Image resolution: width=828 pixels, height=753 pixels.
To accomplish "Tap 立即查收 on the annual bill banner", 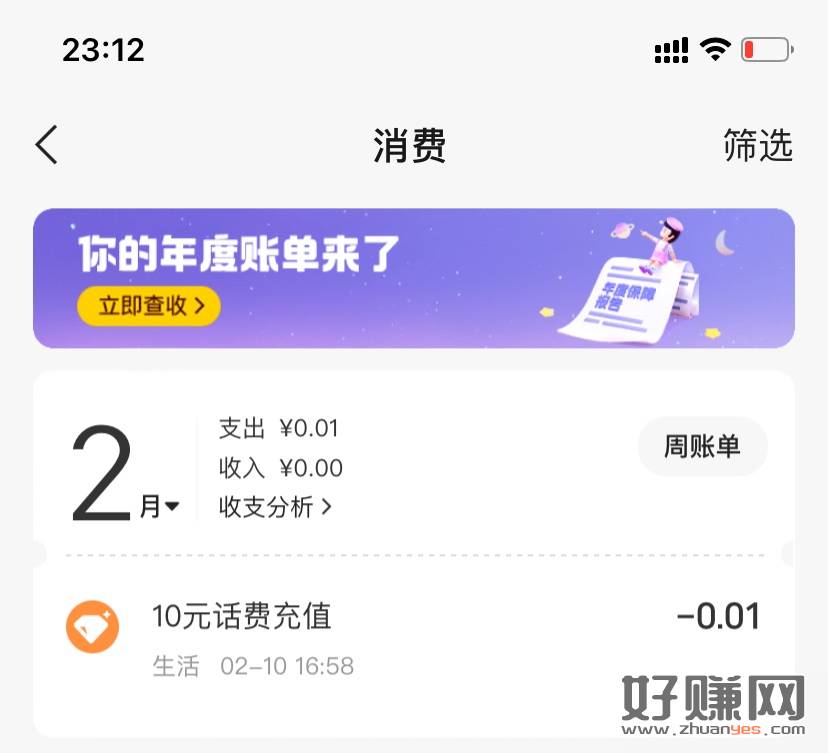I will [x=148, y=305].
